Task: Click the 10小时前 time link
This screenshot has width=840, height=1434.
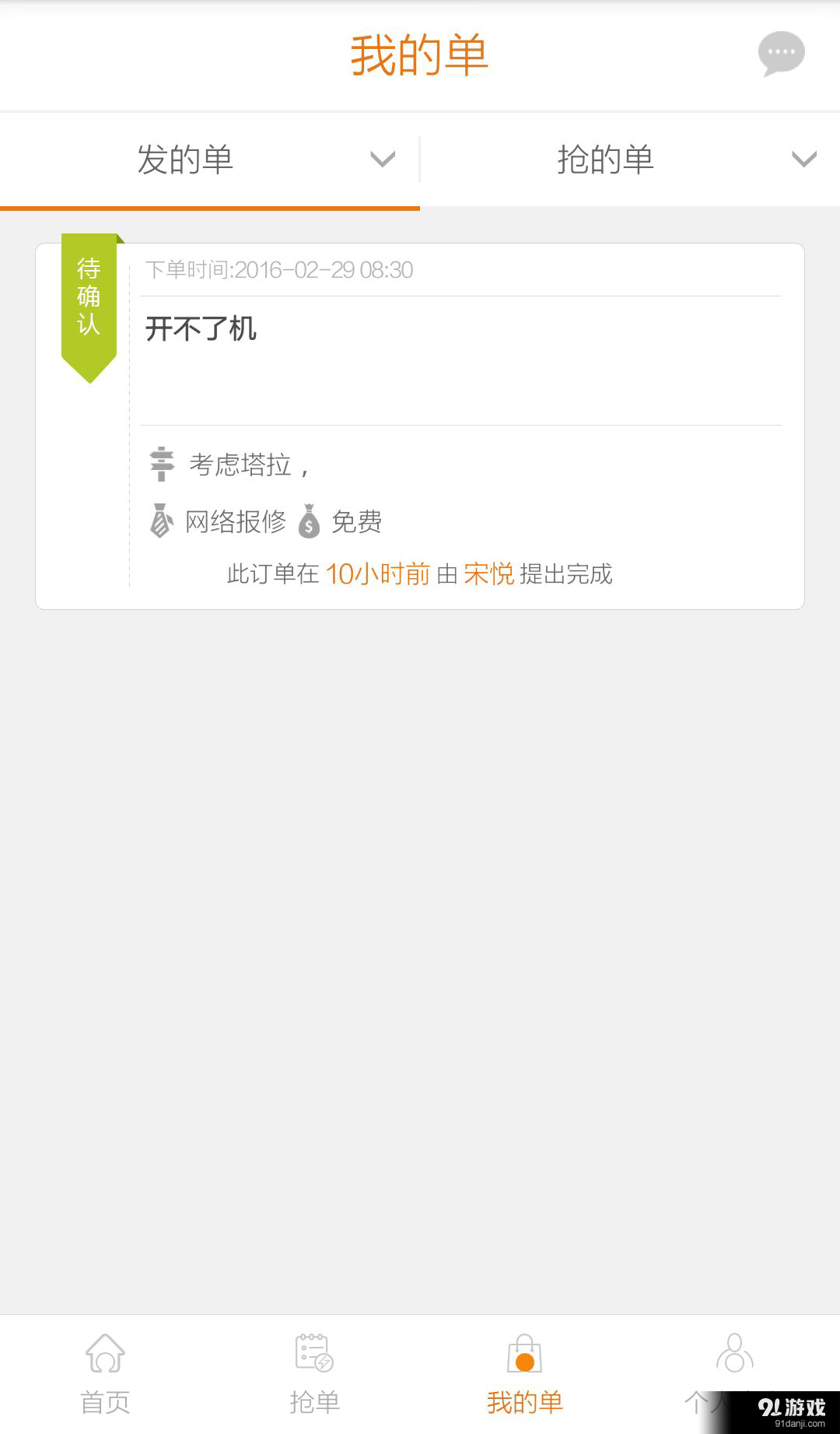Action: point(378,573)
